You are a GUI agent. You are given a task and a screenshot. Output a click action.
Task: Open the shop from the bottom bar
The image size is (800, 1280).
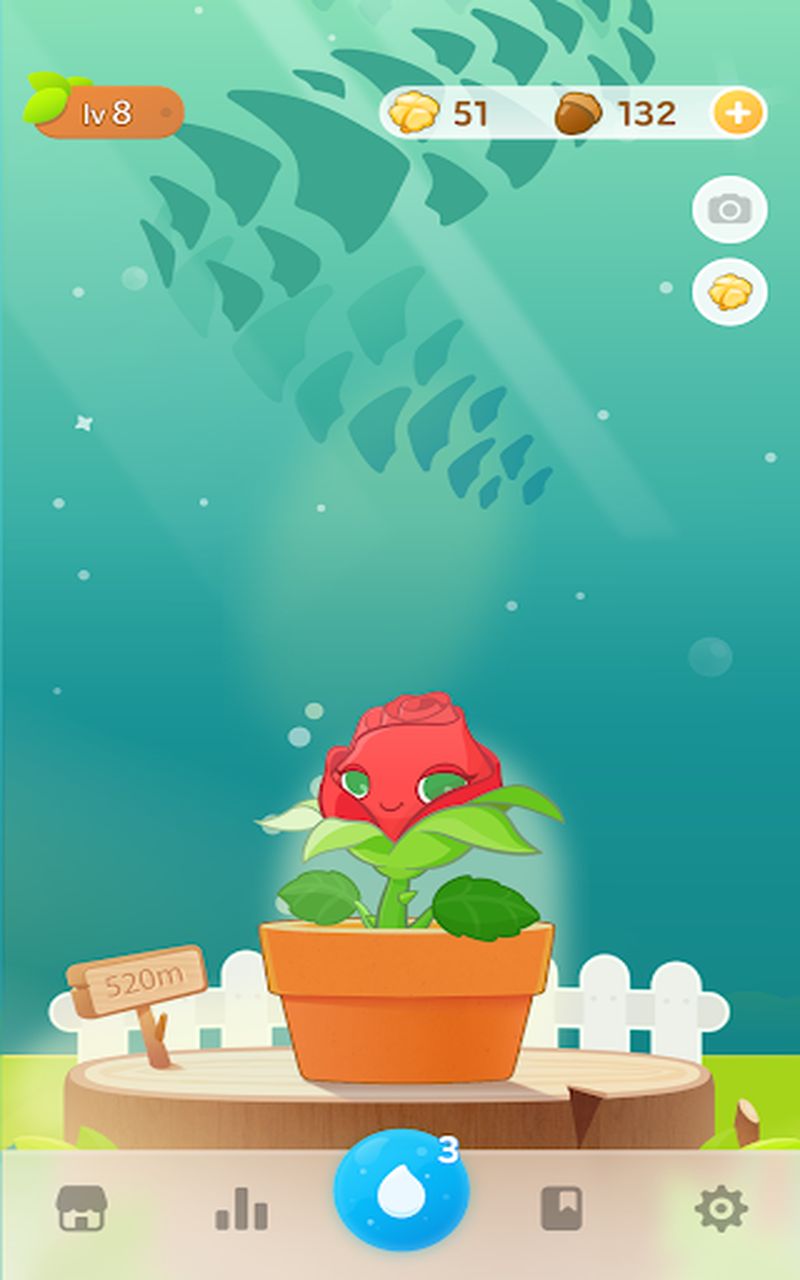tap(82, 1209)
